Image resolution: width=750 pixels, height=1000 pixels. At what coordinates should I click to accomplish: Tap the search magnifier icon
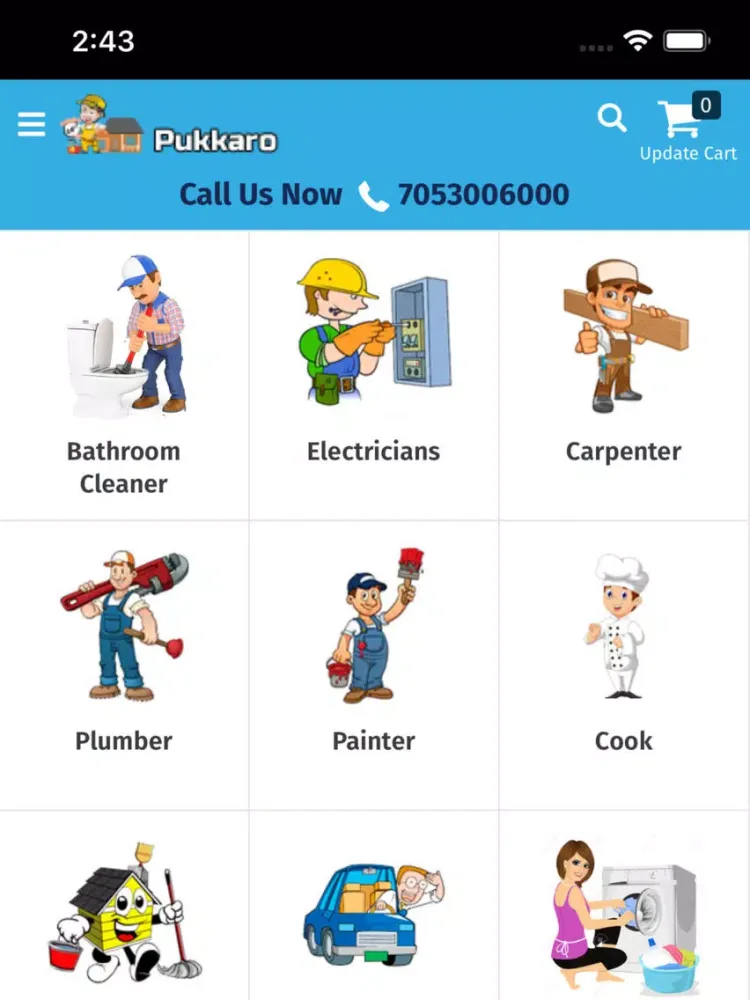coord(612,118)
